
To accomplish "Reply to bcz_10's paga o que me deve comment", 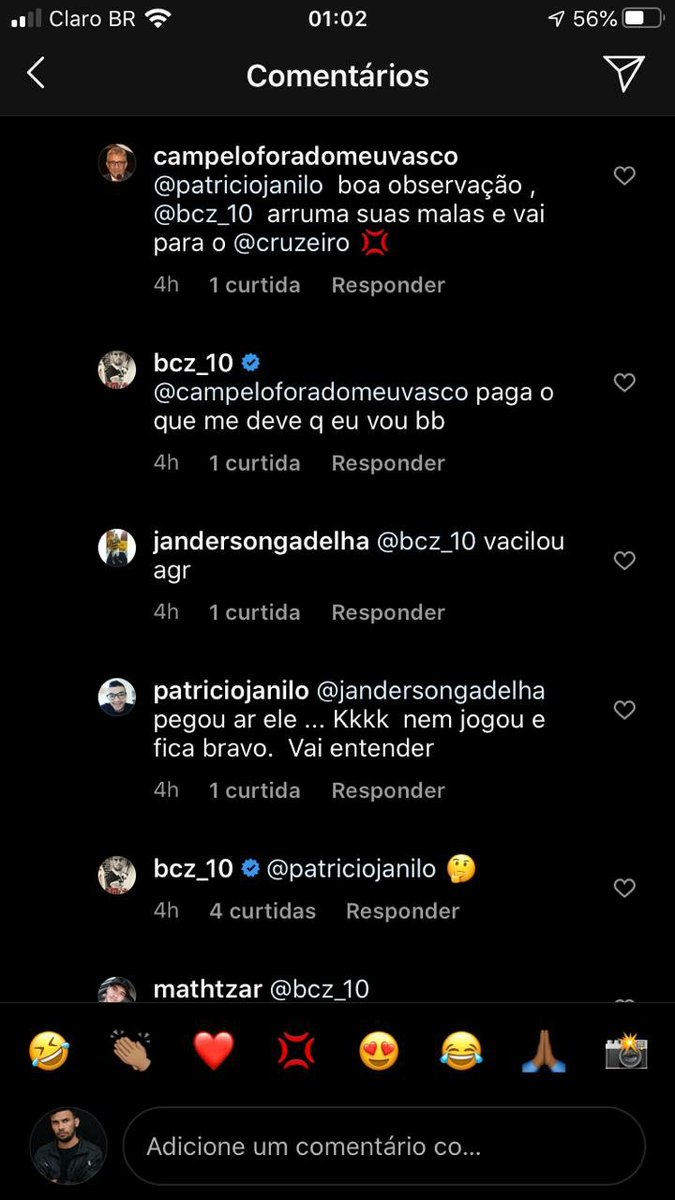I will tap(388, 463).
